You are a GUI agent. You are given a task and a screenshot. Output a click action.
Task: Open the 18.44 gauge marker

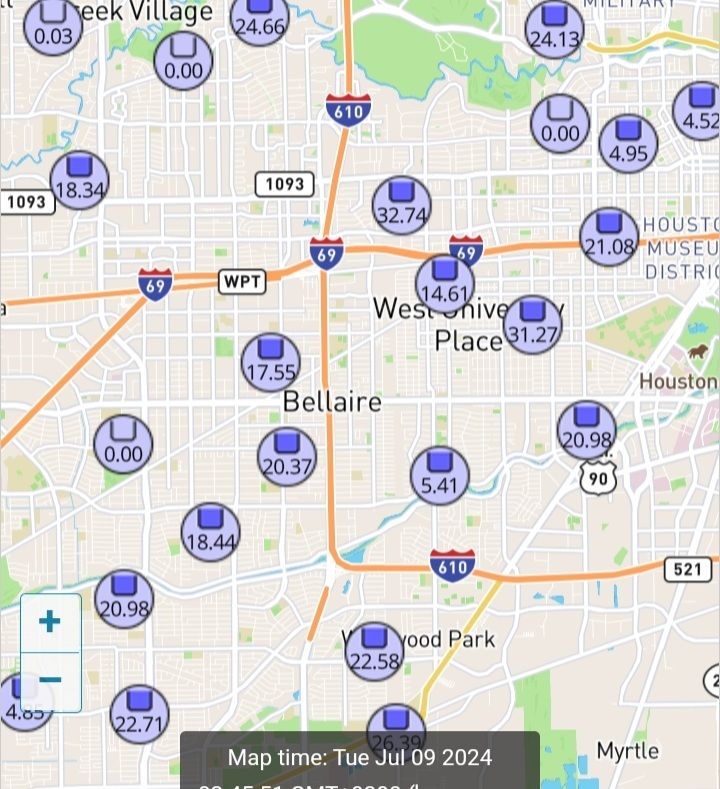click(x=210, y=532)
